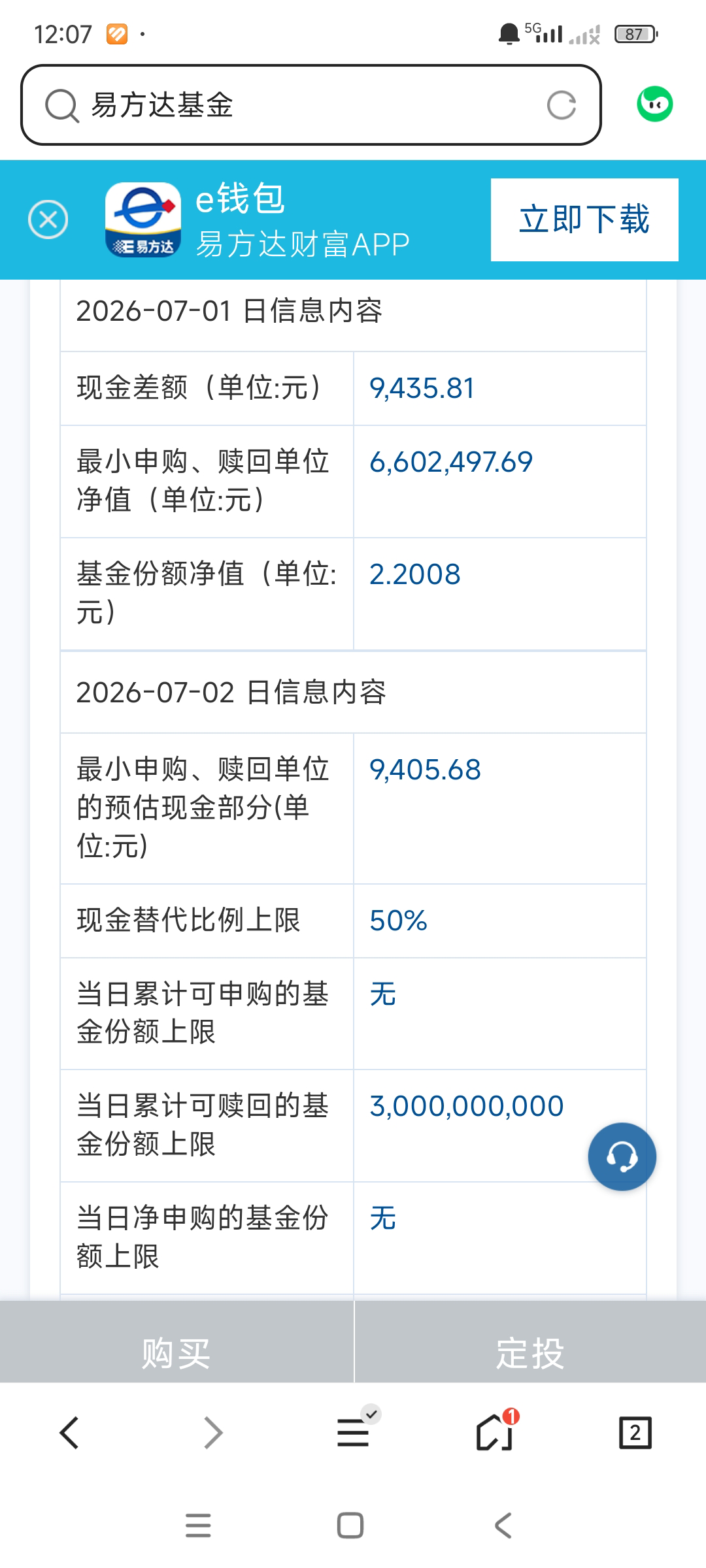Tap the system home button
The image size is (706, 1568).
tap(350, 1526)
